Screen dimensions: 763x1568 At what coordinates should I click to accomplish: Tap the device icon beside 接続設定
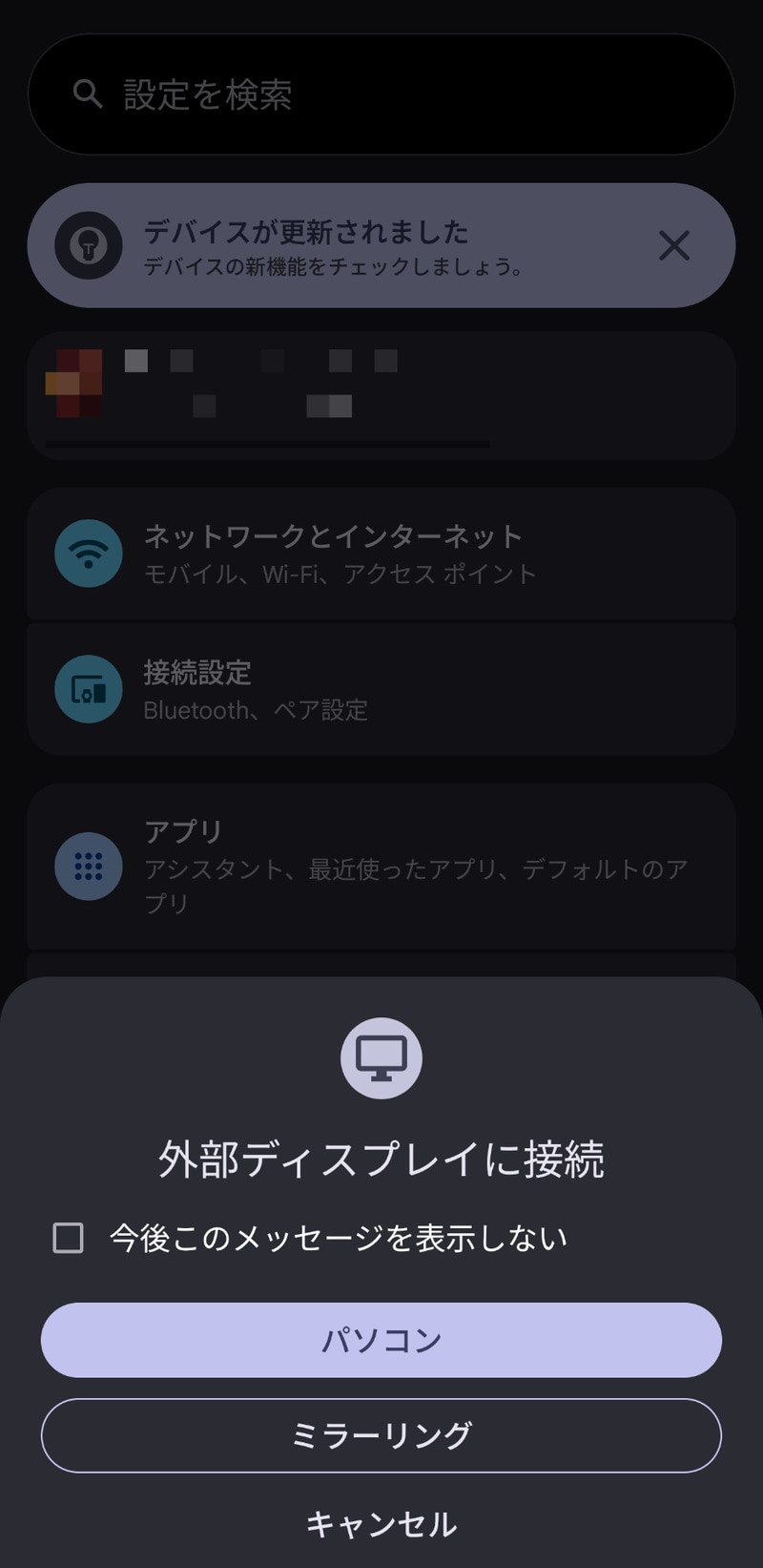[89, 689]
